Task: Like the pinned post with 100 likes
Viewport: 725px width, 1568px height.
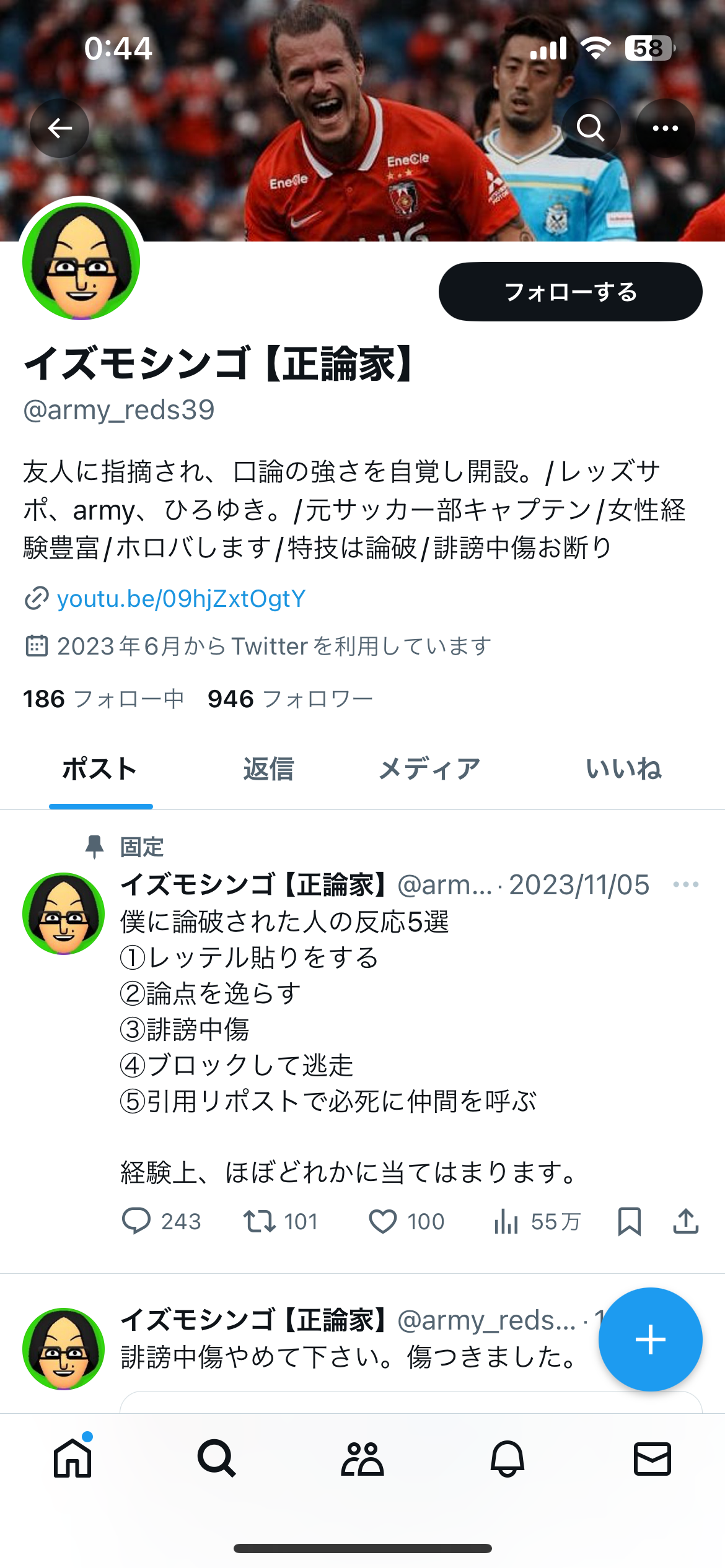Action: click(x=383, y=1221)
